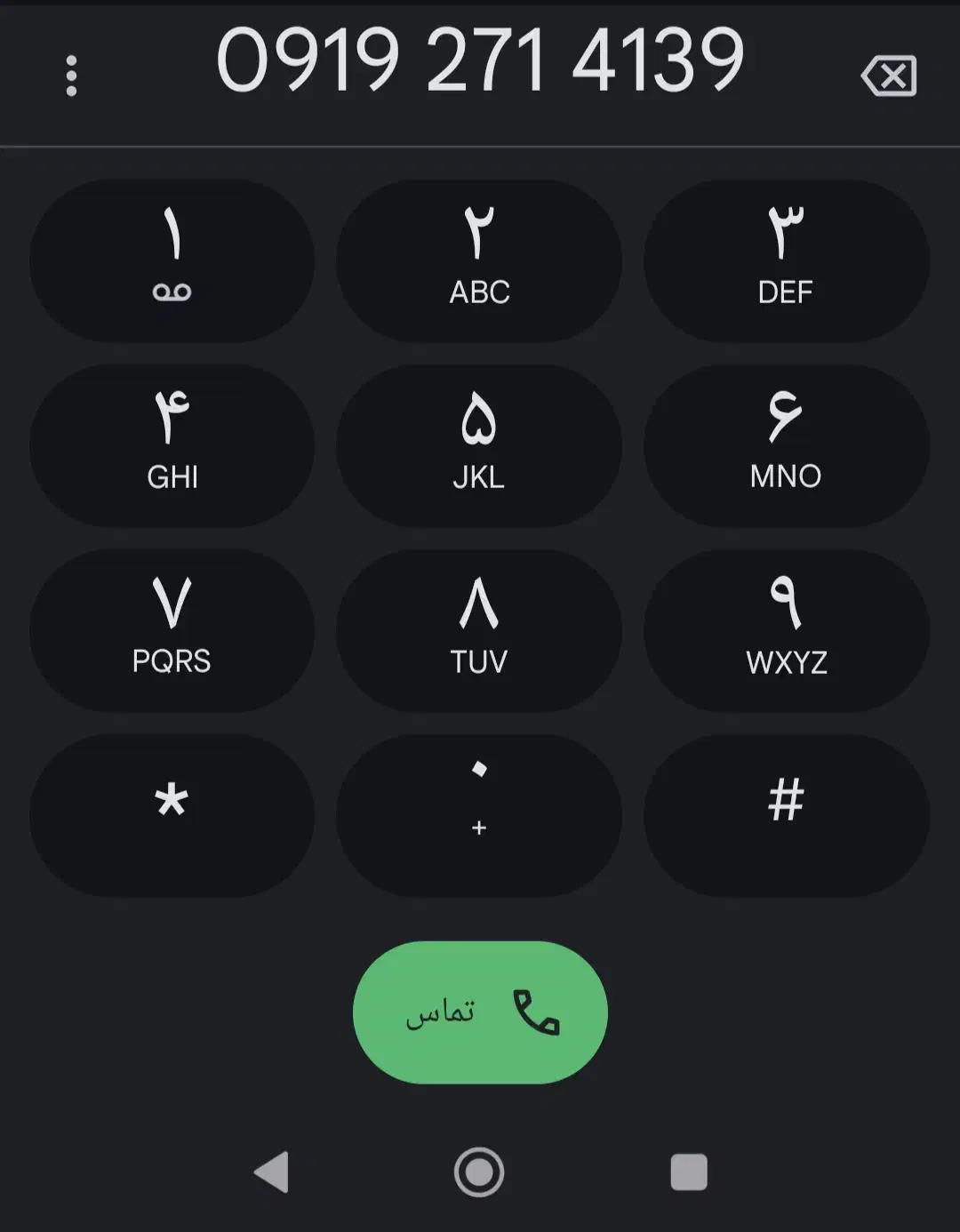Image resolution: width=960 pixels, height=1232 pixels.
Task: Tap the recent apps square button
Action: [x=685, y=1173]
